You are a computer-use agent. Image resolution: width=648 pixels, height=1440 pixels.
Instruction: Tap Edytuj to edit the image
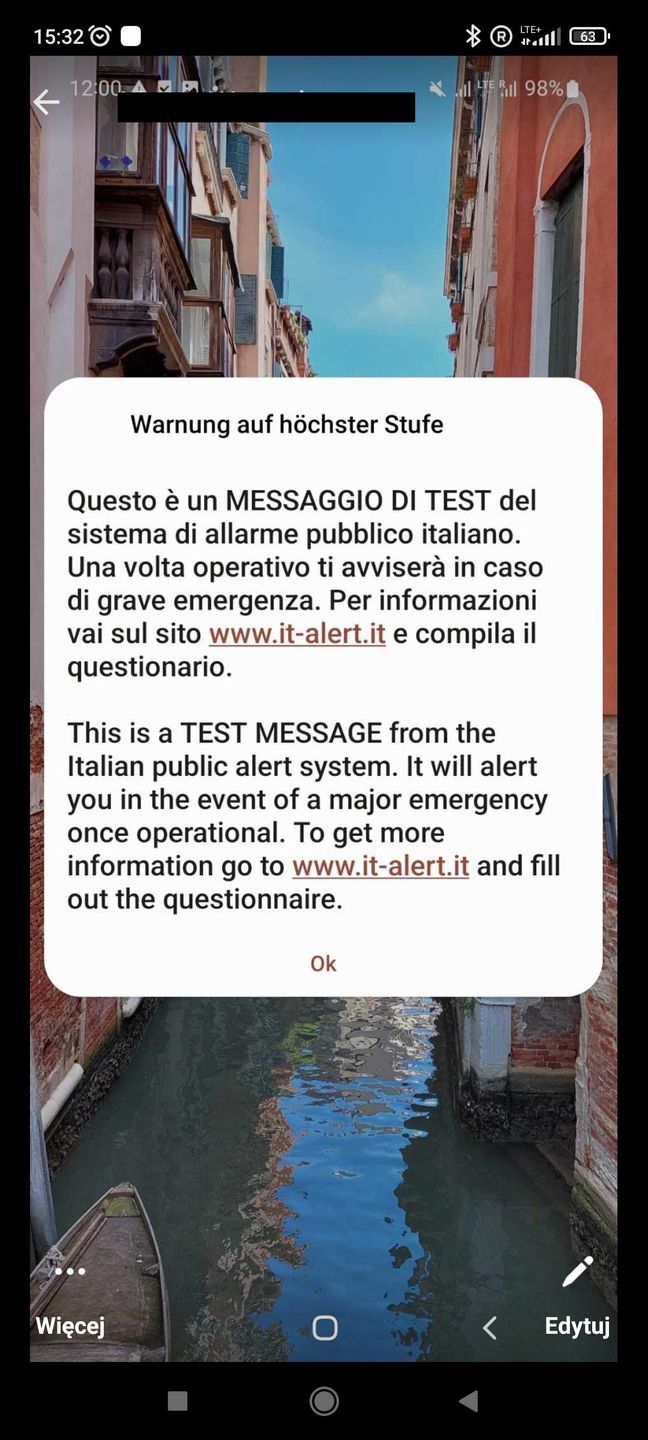pyautogui.click(x=577, y=1298)
